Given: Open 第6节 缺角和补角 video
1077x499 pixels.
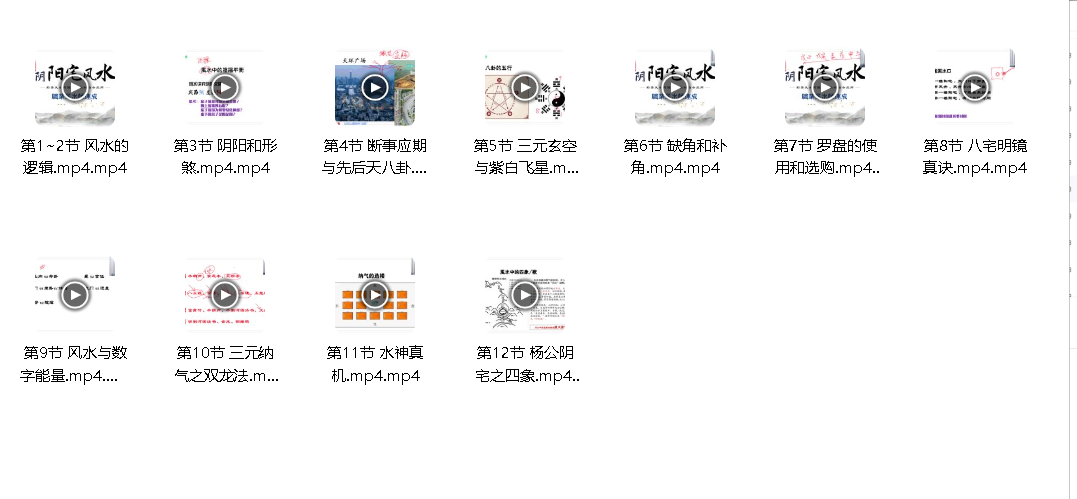Looking at the screenshot, I should [x=675, y=88].
